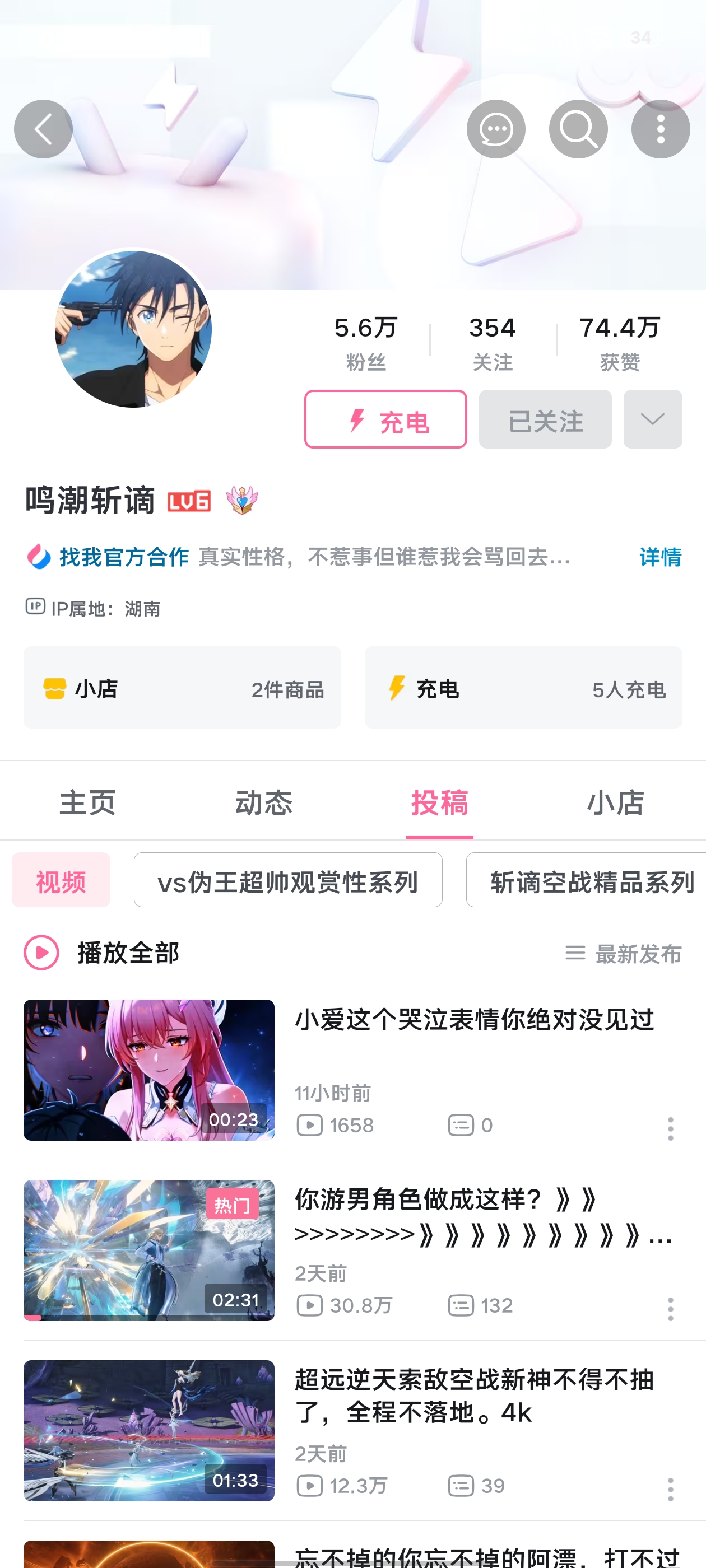Open video 超远逆天索敌空战新神不得不抽了
The width and height of the screenshot is (706, 1568).
(x=474, y=1395)
